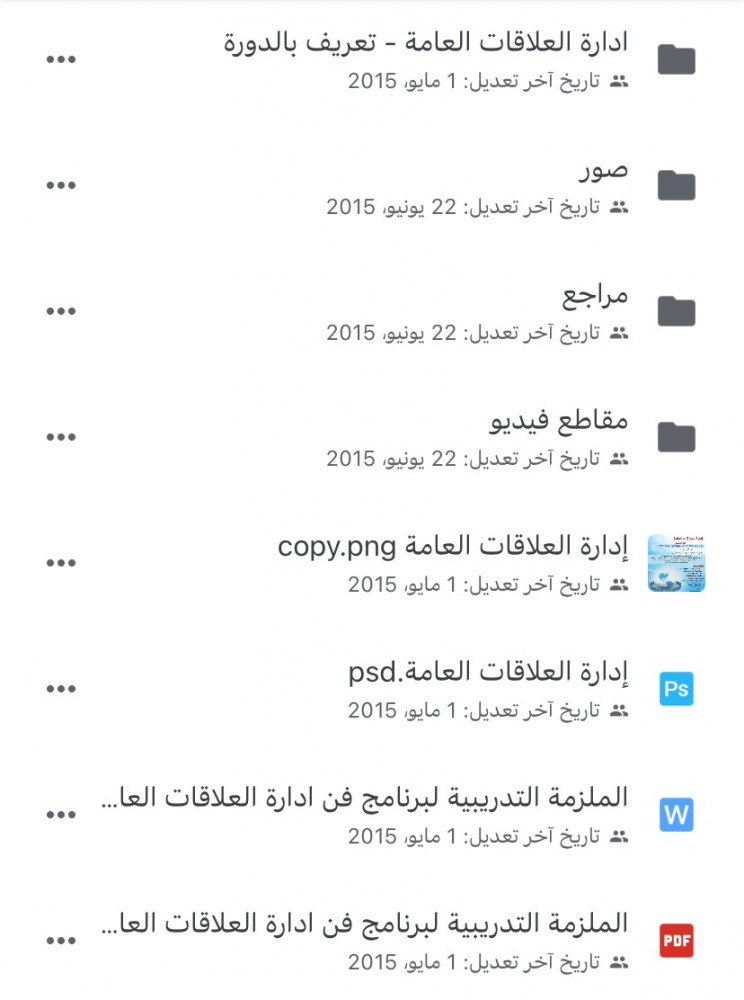Screen dimensions: 744x1000
Task: Show more options for the صور folder
Action: [61, 185]
